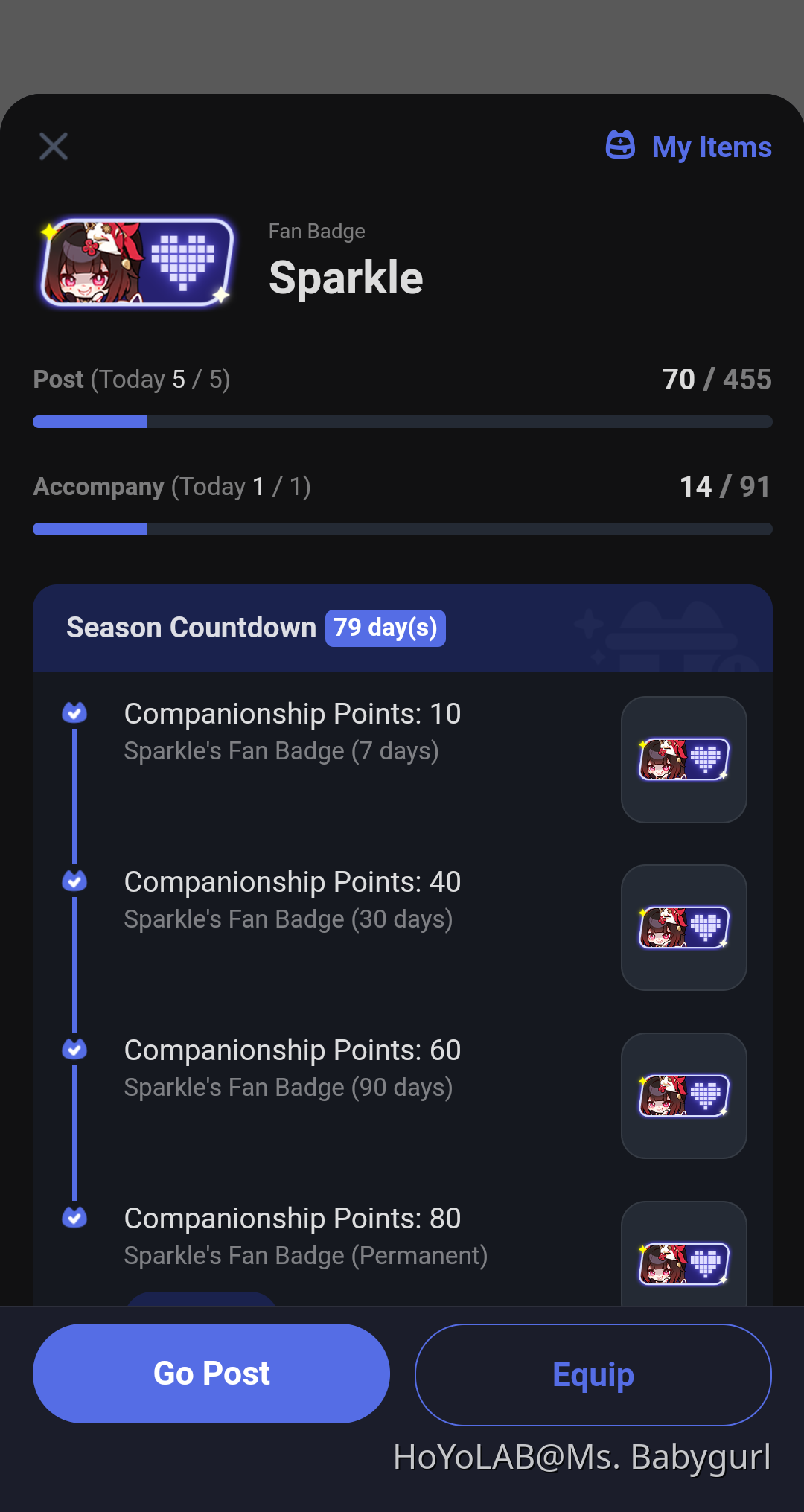View the Permanent badge reward
The width and height of the screenshot is (804, 1512).
[x=683, y=1260]
